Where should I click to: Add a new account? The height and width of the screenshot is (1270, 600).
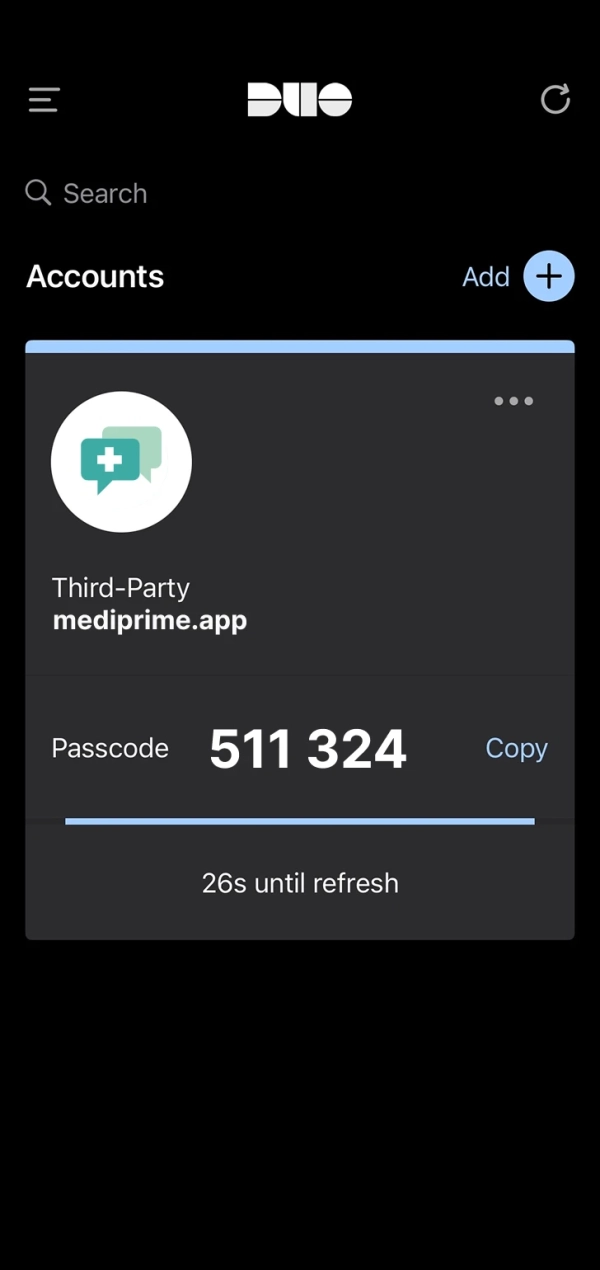click(x=548, y=276)
